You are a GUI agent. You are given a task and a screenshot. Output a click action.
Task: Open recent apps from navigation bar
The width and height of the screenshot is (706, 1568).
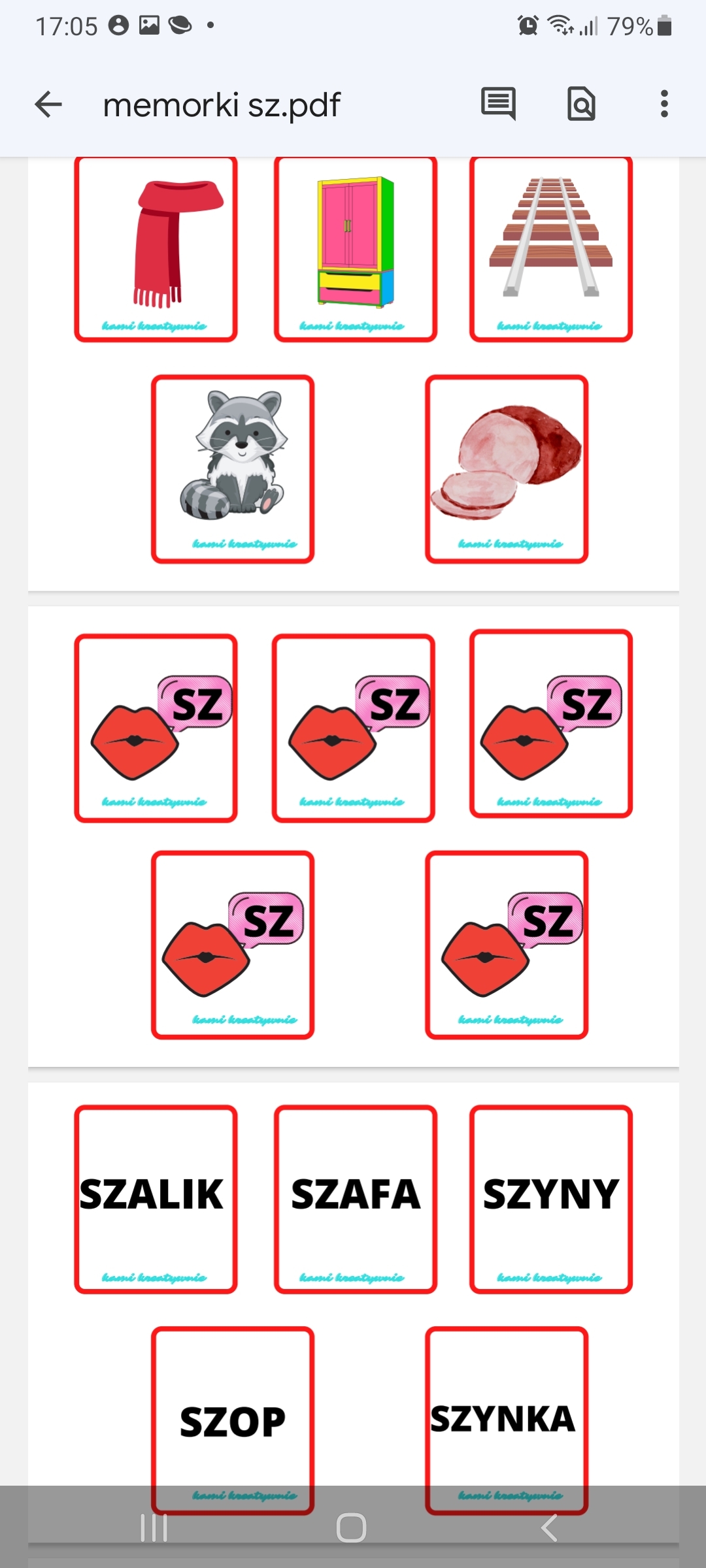154,1527
